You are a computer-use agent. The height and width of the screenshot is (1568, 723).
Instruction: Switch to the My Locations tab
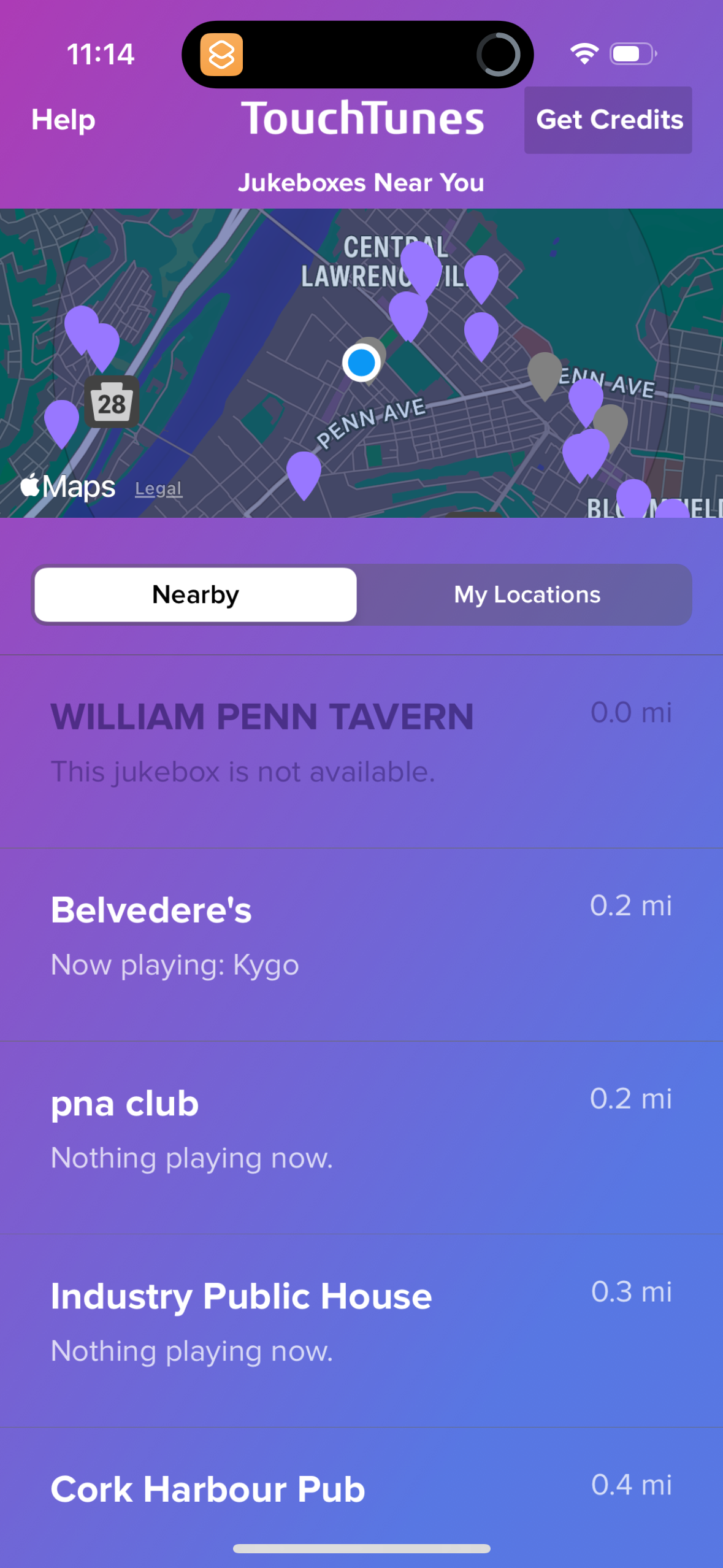526,594
